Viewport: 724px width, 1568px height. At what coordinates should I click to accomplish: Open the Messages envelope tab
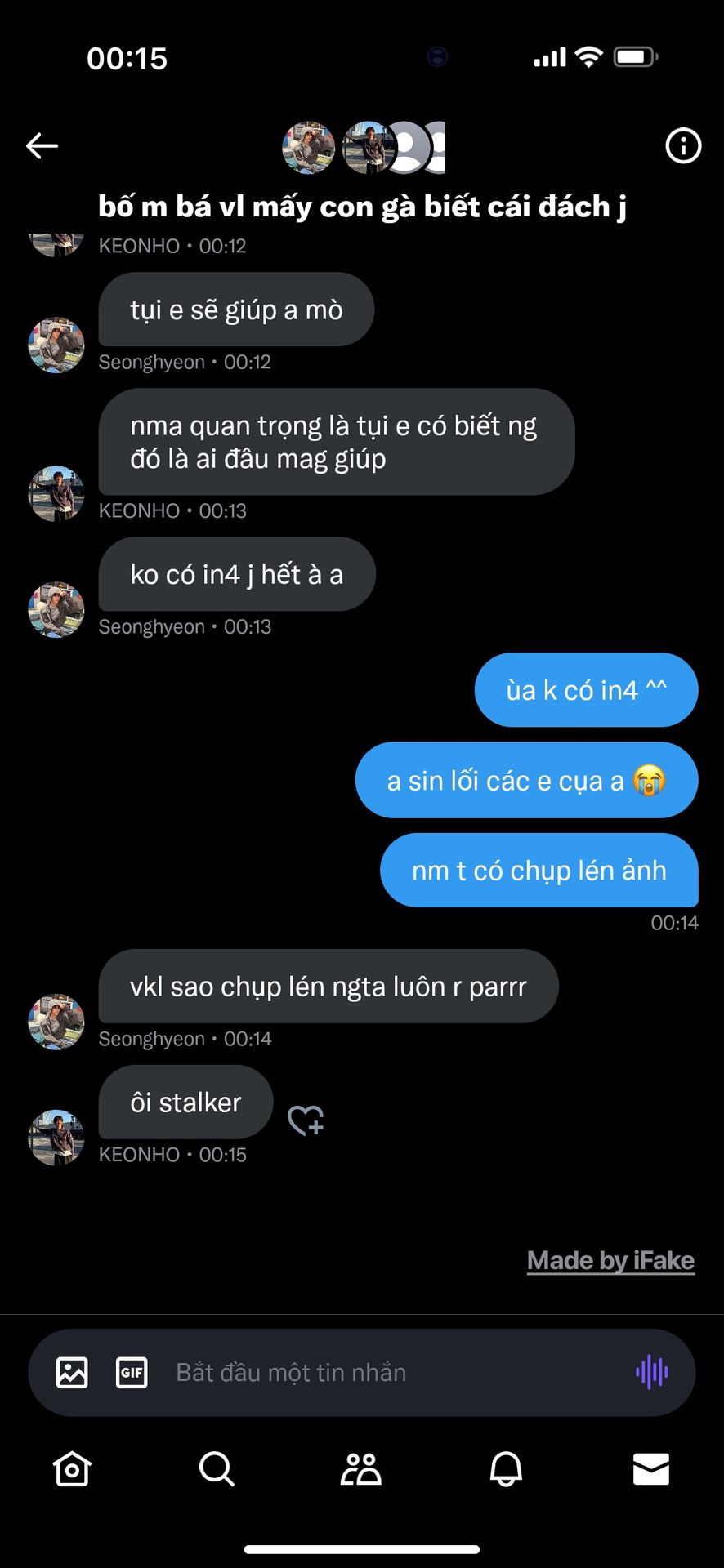(651, 1469)
